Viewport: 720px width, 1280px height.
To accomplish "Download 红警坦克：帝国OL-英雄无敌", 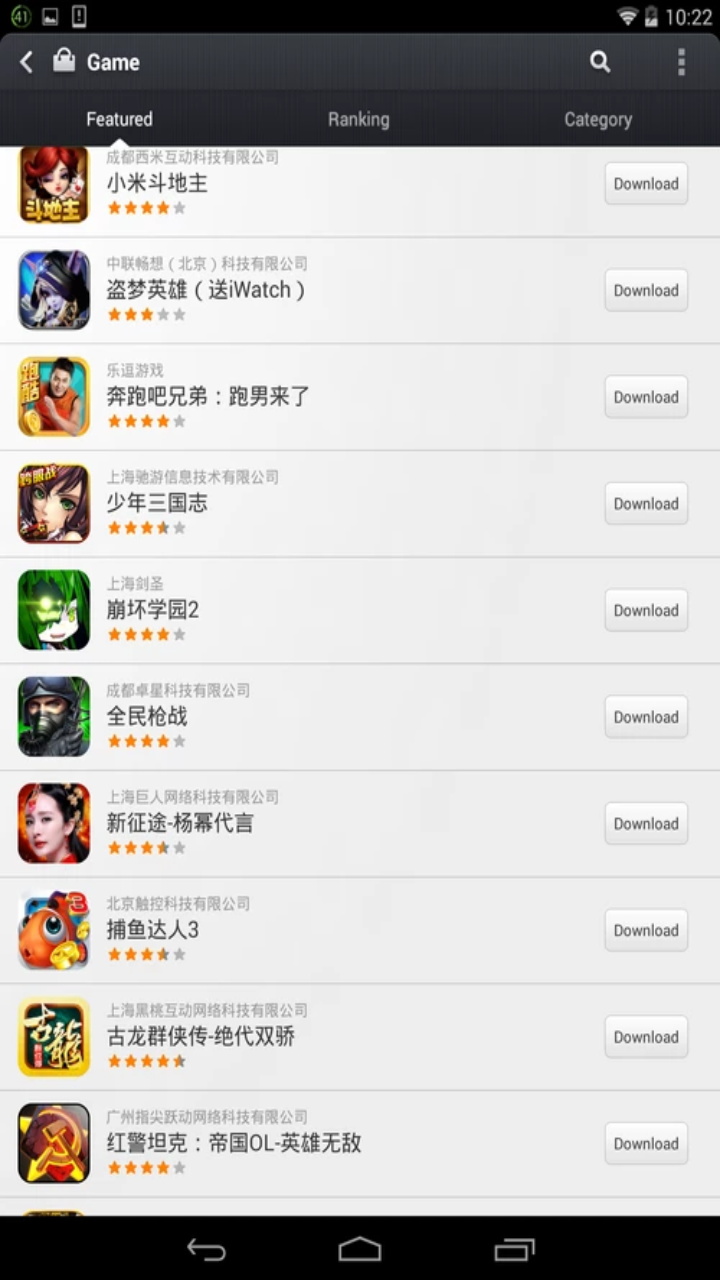I will pyautogui.click(x=646, y=1144).
